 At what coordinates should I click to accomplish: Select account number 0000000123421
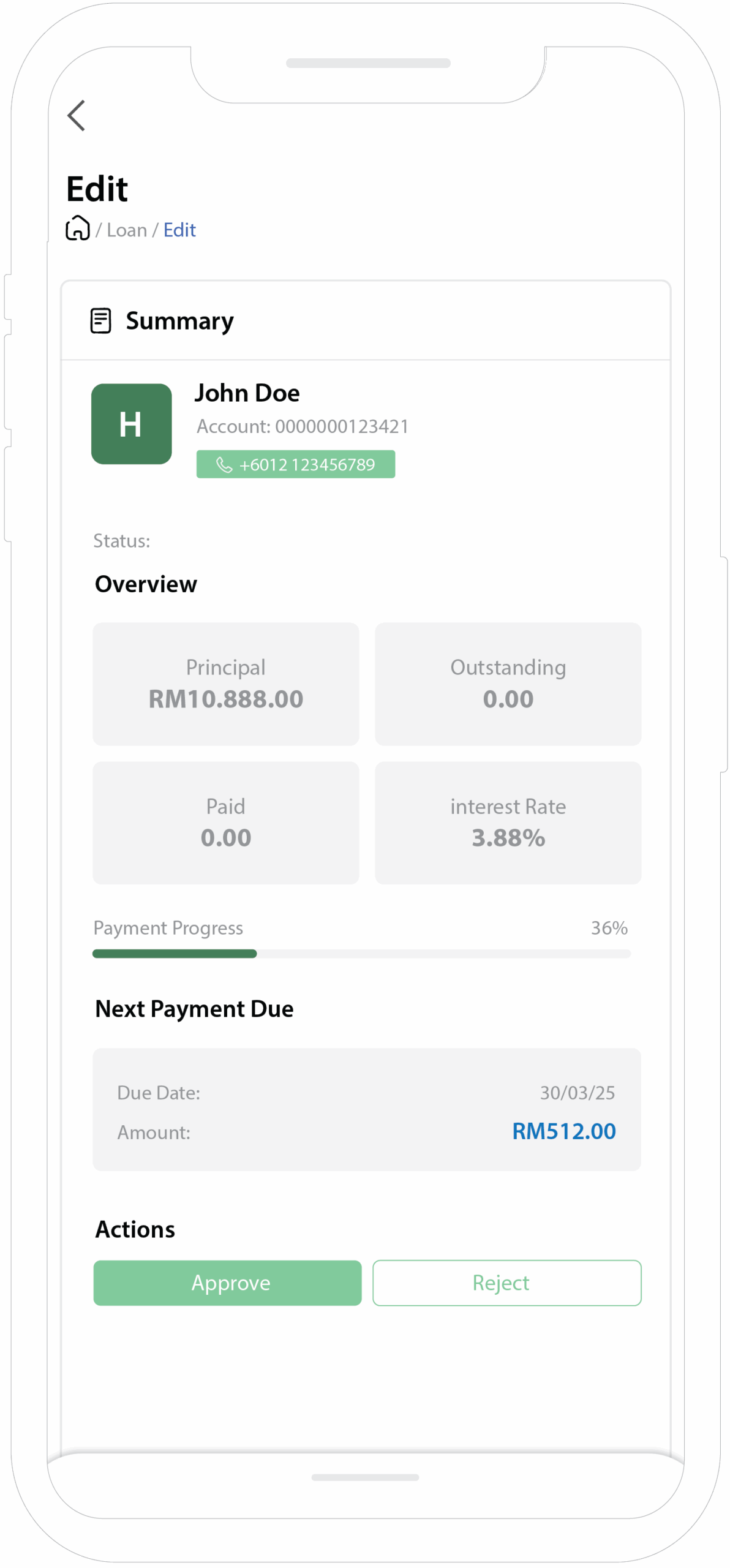click(x=303, y=426)
